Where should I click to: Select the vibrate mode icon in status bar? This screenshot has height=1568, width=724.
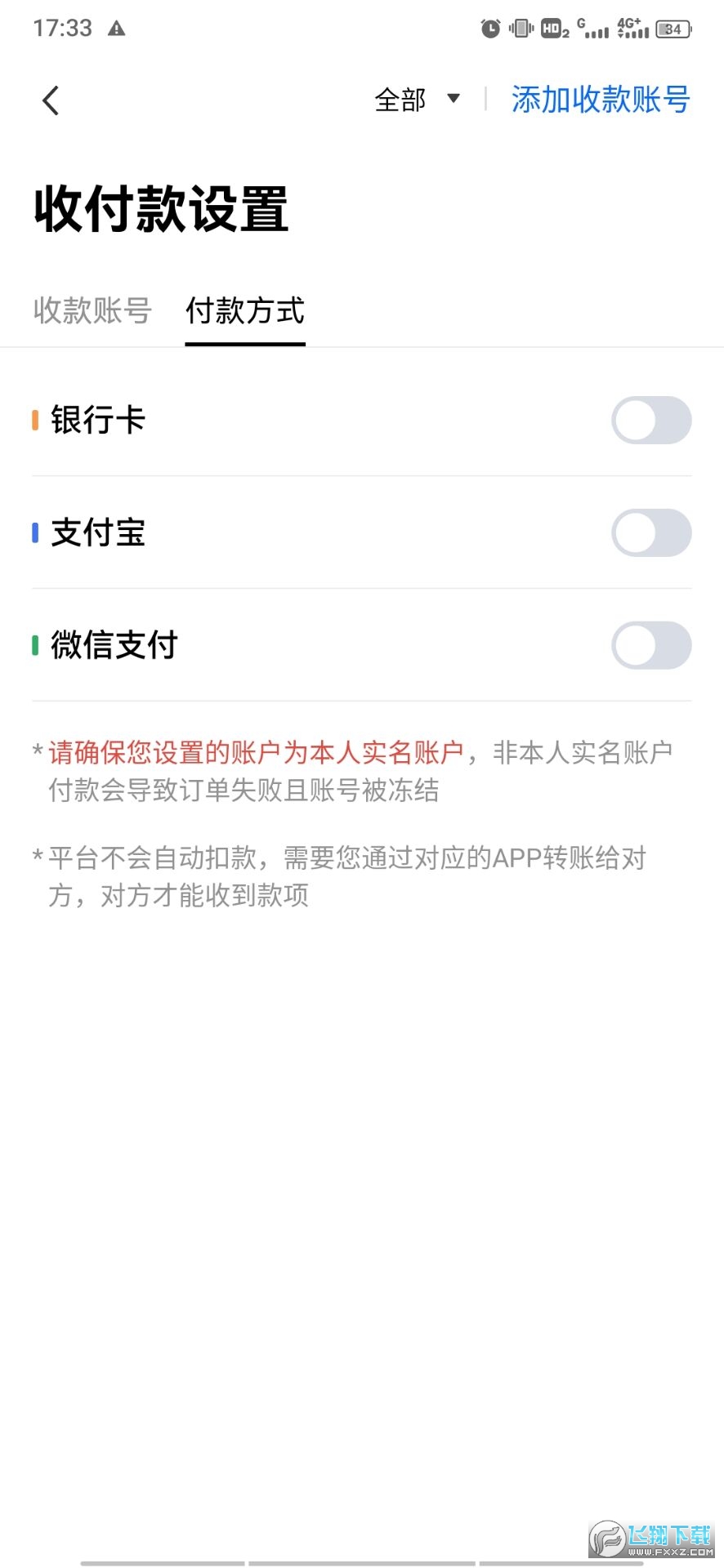click(521, 28)
